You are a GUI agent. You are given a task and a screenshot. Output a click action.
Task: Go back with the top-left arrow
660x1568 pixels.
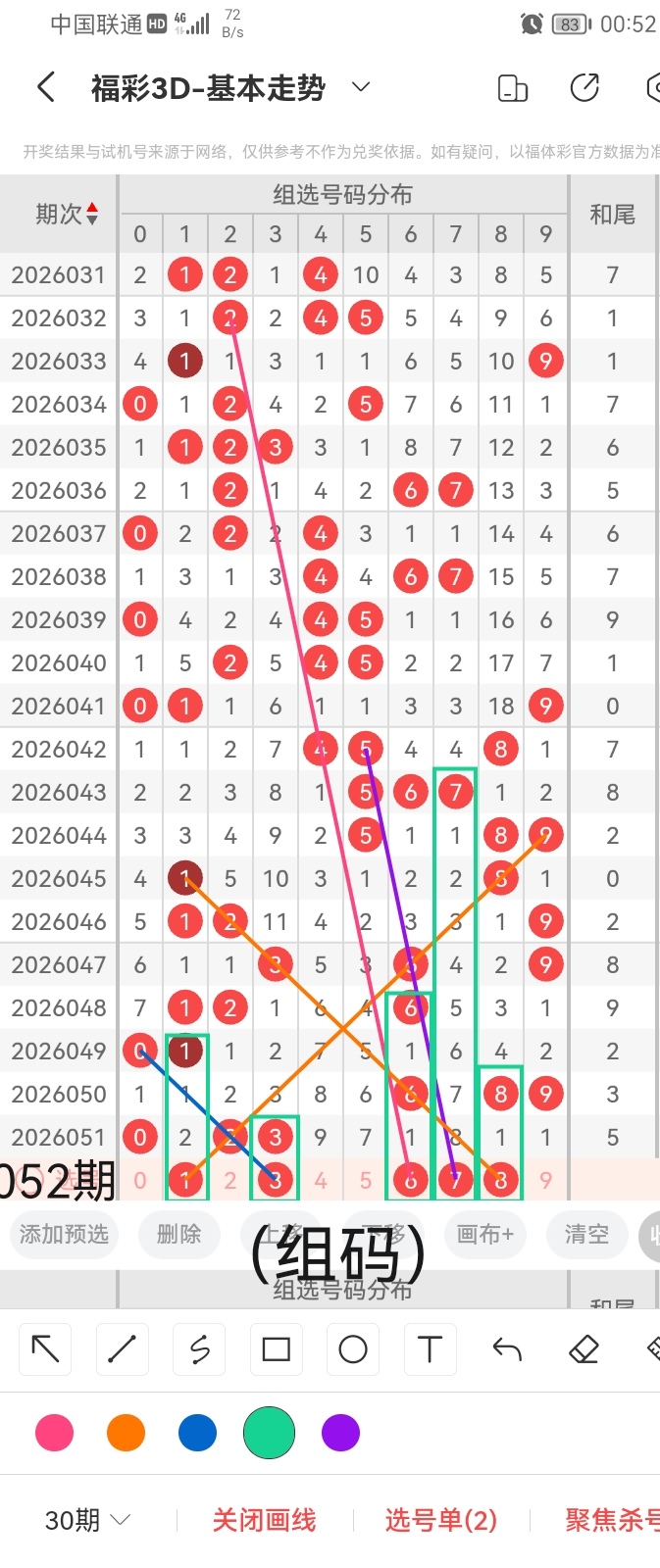45,87
